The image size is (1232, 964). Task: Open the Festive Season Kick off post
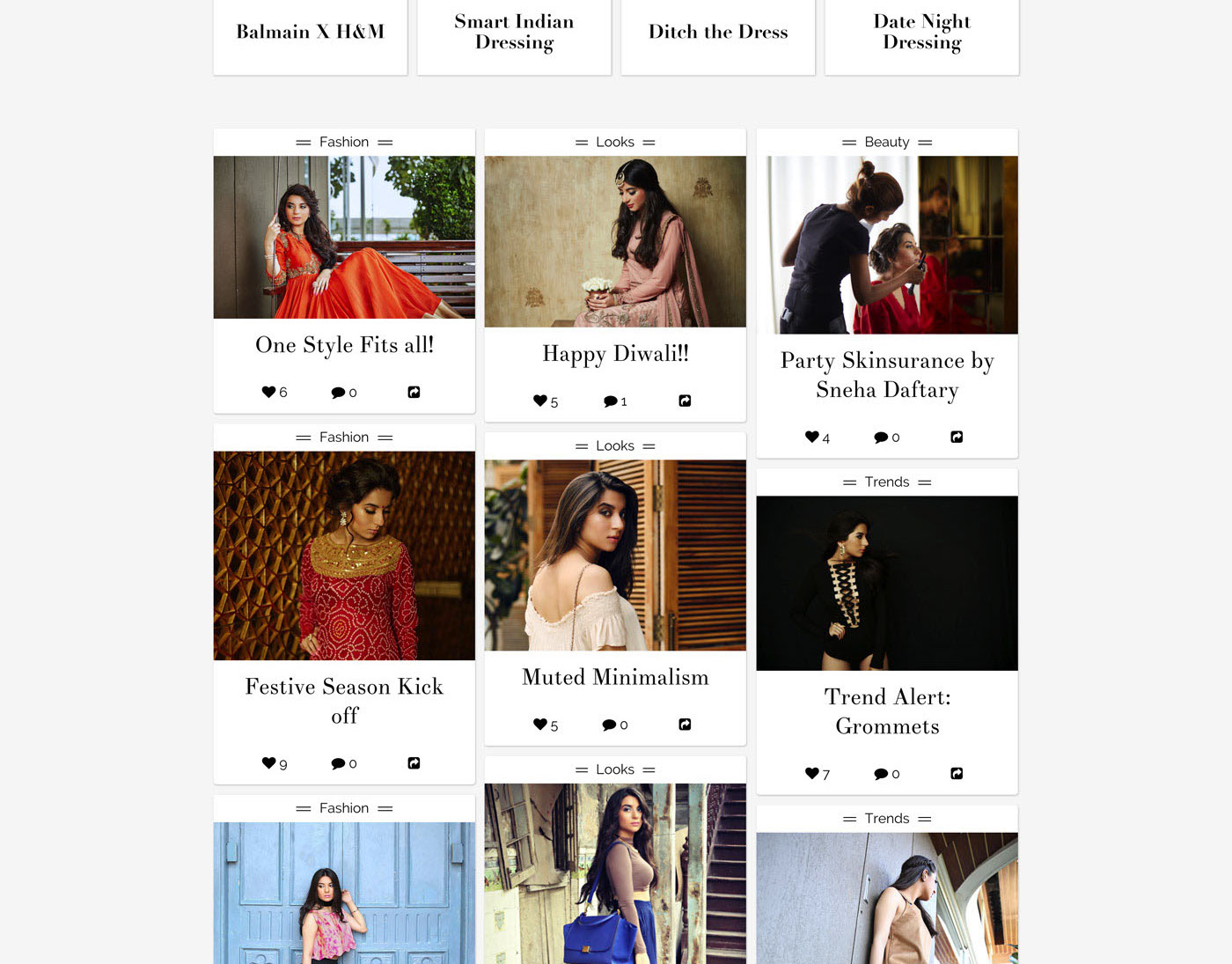coord(344,701)
